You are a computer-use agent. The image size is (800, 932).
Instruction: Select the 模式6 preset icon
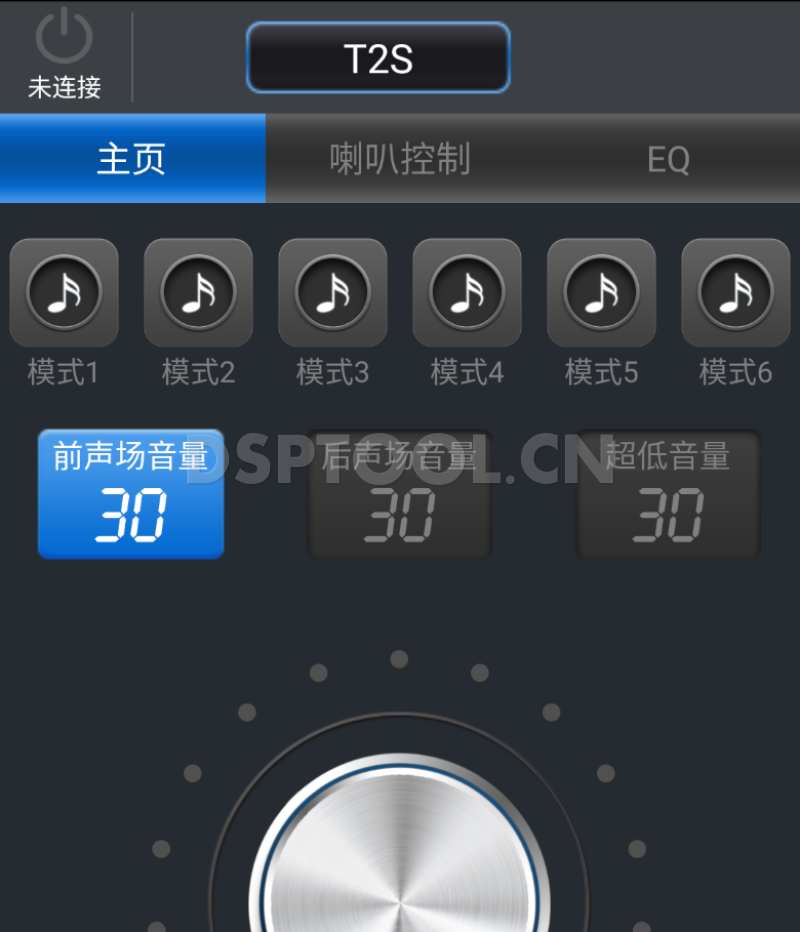[735, 292]
